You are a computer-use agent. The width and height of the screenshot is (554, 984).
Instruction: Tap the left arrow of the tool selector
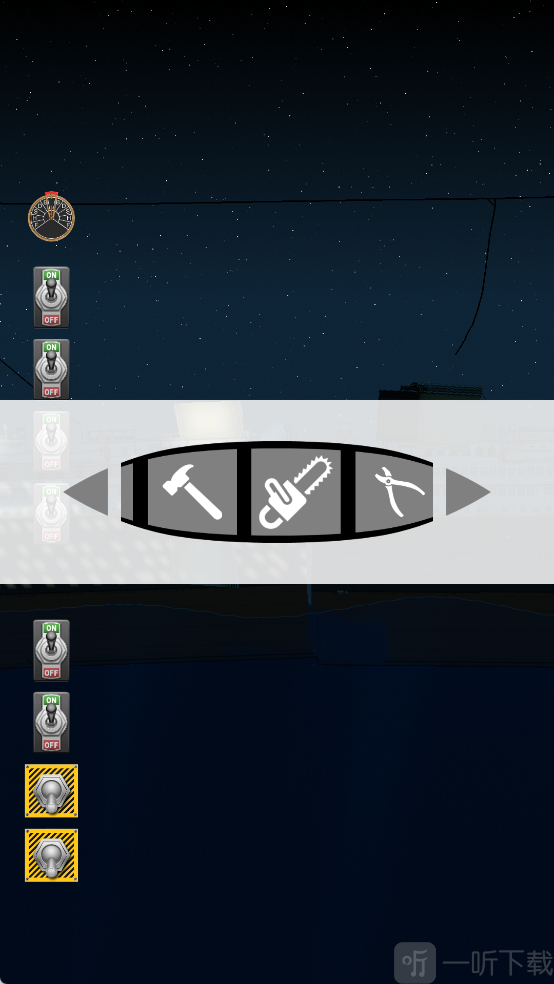[87, 492]
